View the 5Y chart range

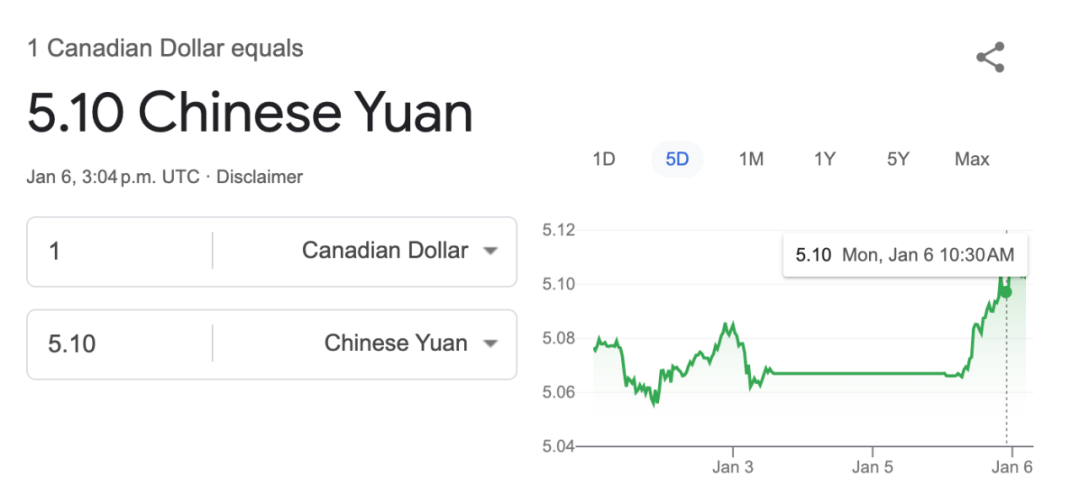[898, 159]
